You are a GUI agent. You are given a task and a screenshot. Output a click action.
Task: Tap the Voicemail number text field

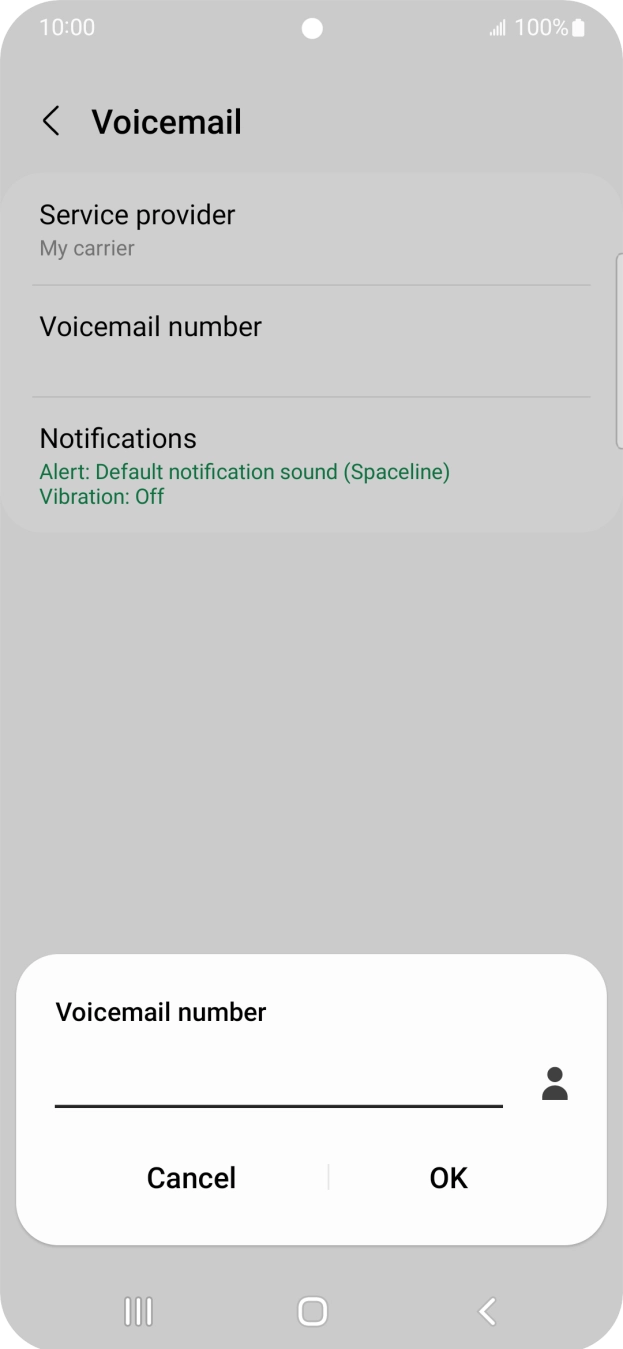(x=278, y=1083)
